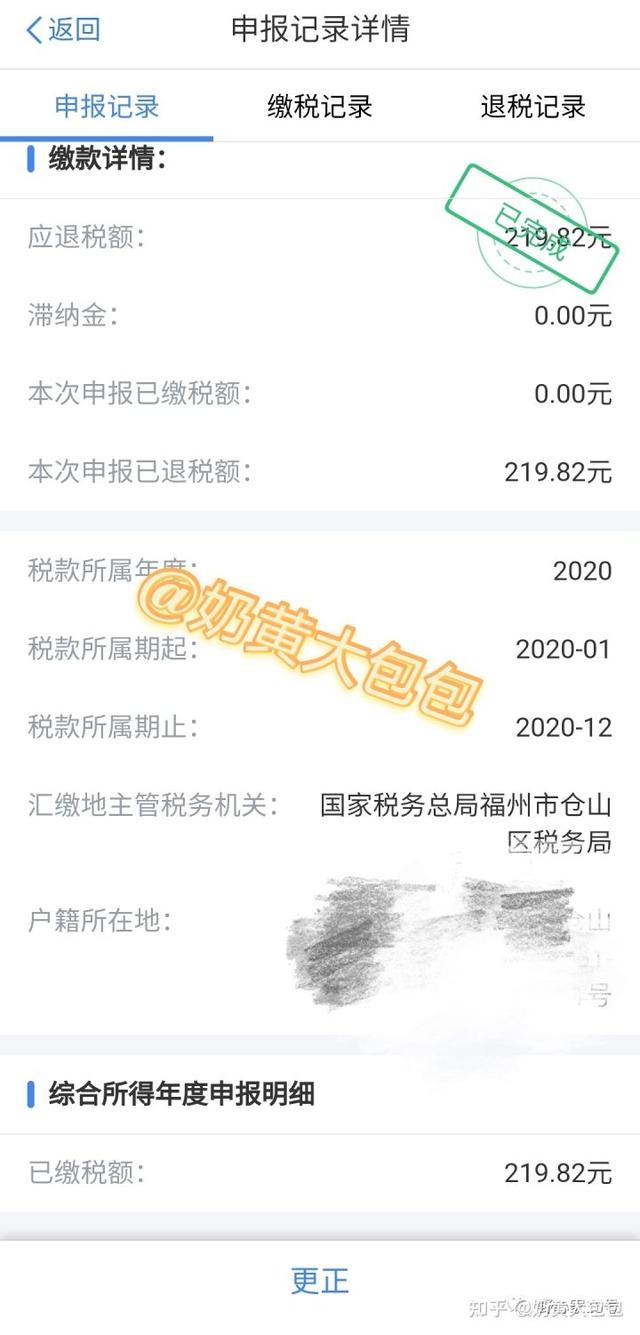Open the 退税记录 tab
Viewport: 640px width, 1335px height.
[533, 107]
